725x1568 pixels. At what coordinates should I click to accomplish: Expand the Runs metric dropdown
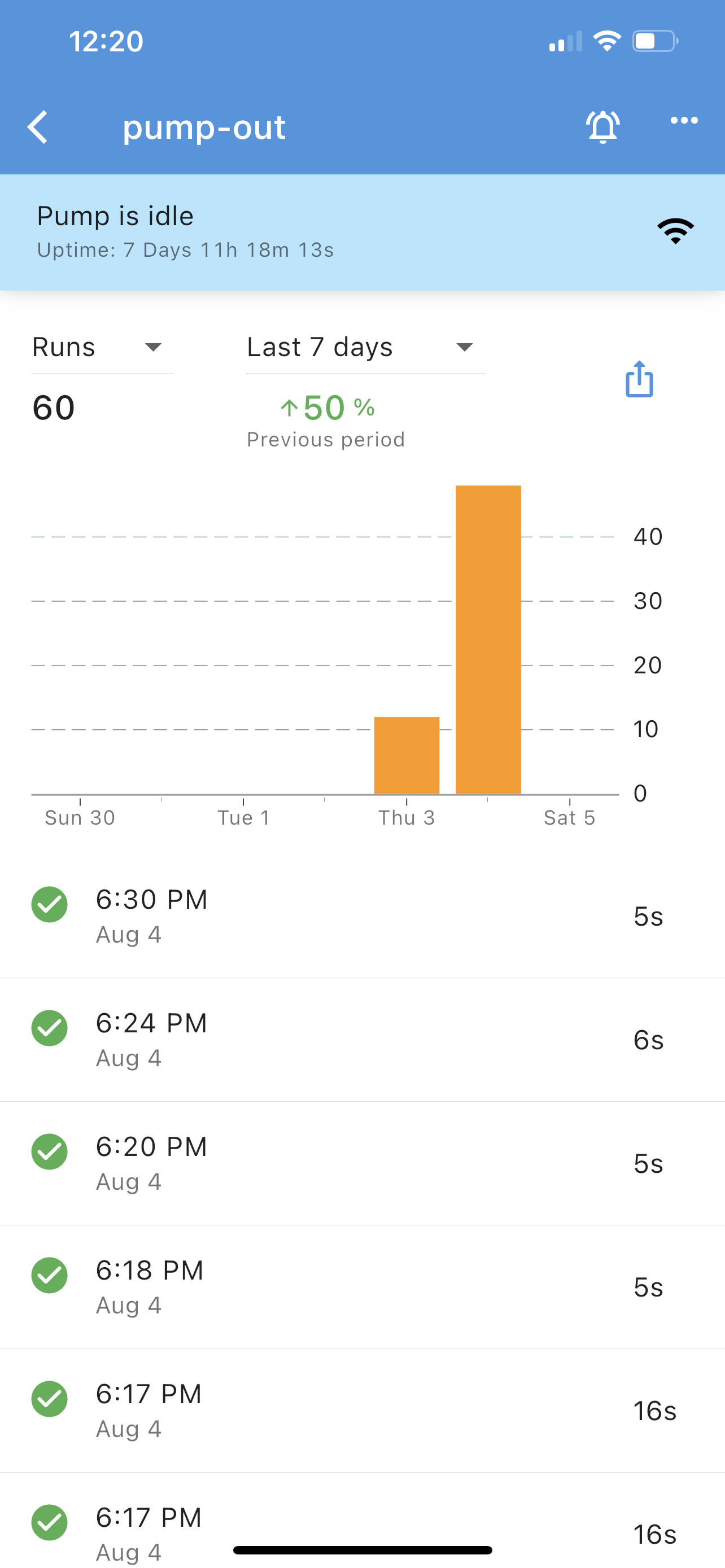102,348
